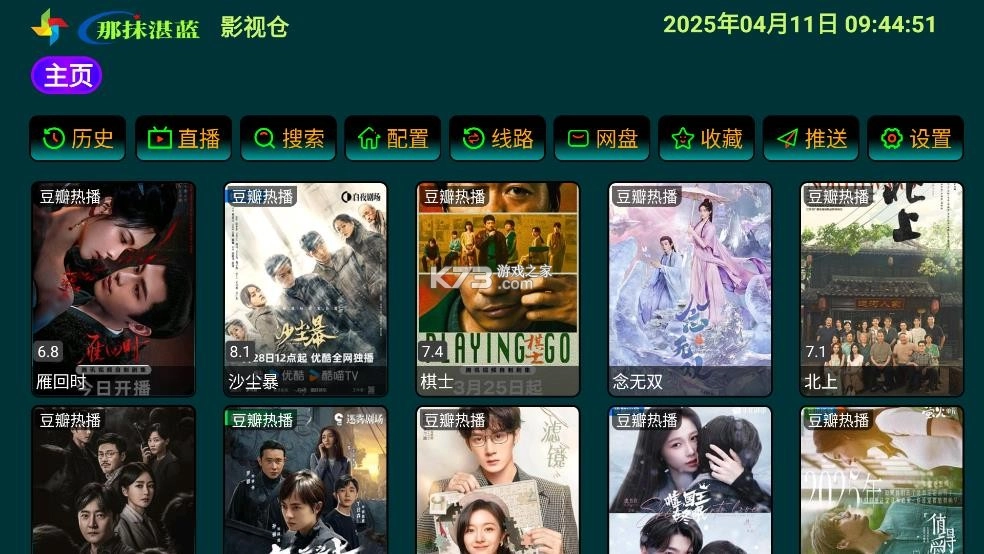Viewport: 984px width, 554px height.
Task: Open 设置 settings
Action: click(915, 139)
